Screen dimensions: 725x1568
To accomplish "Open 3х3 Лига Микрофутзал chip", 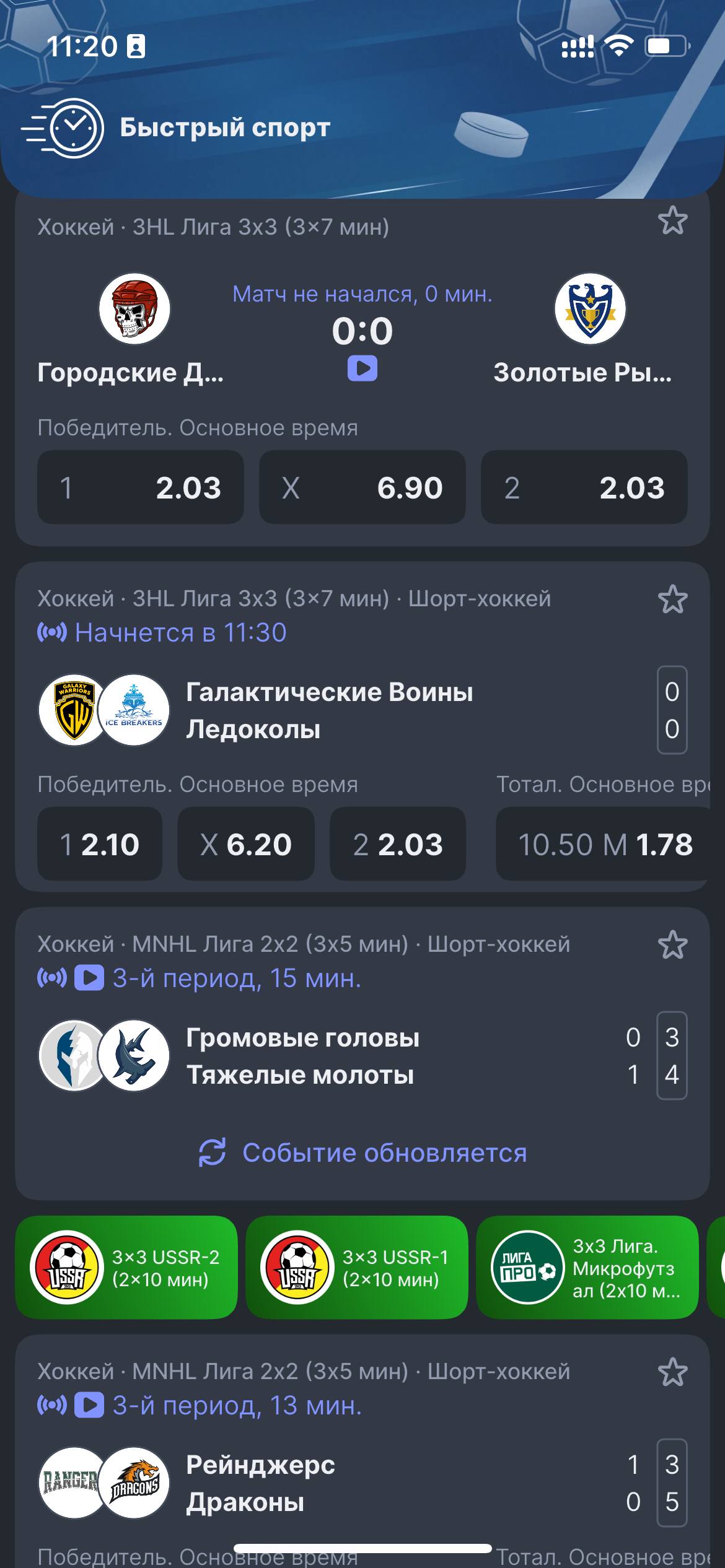I will tap(587, 1268).
